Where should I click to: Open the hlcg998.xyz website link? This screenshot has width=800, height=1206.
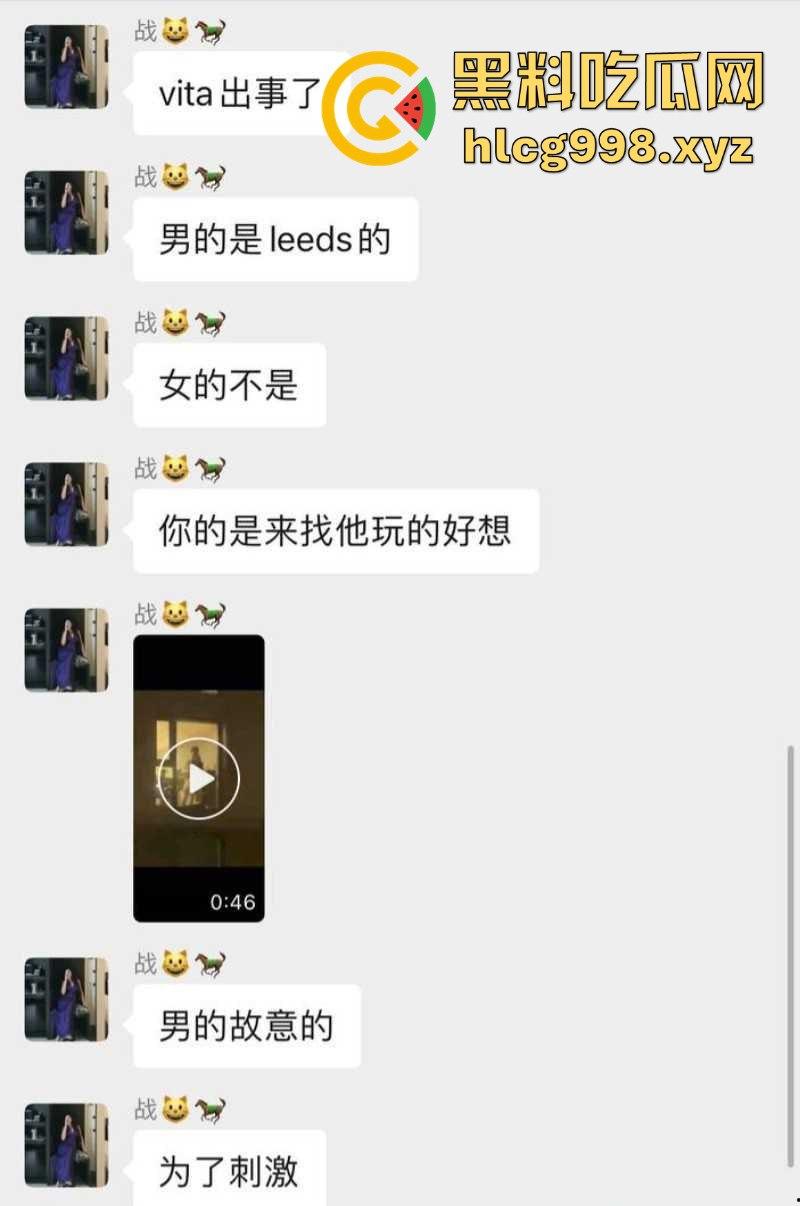tap(607, 148)
